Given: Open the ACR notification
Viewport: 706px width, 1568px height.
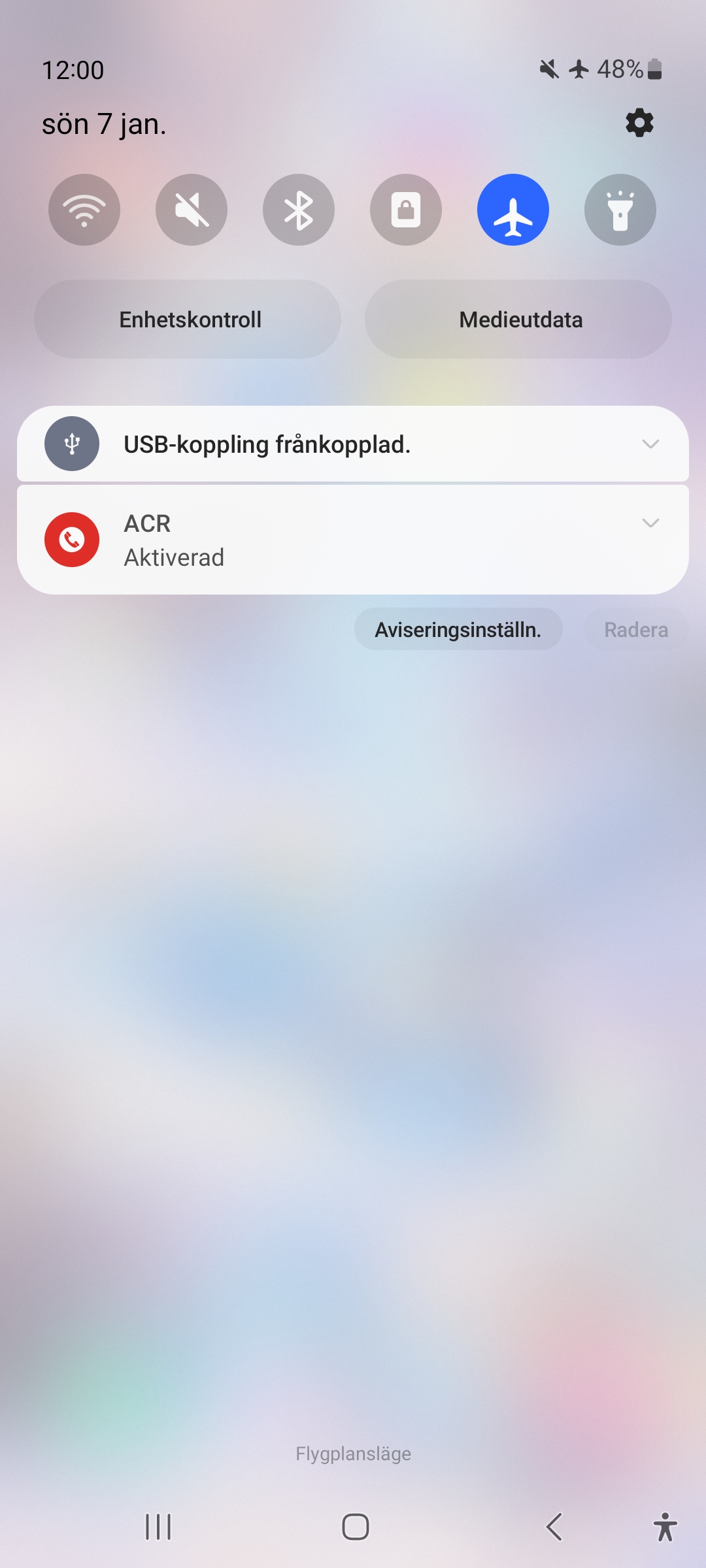Looking at the screenshot, I should (327, 540).
